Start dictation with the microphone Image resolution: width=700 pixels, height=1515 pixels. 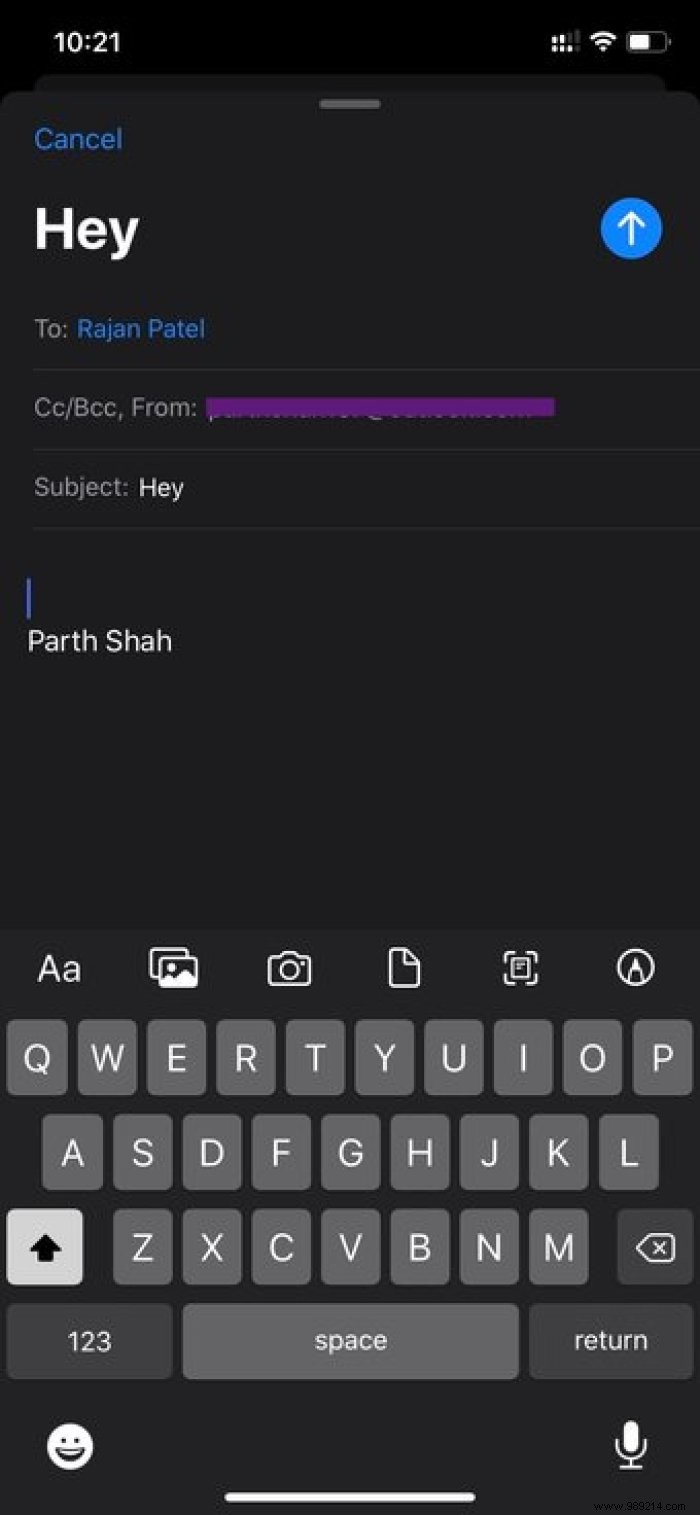[630, 1446]
